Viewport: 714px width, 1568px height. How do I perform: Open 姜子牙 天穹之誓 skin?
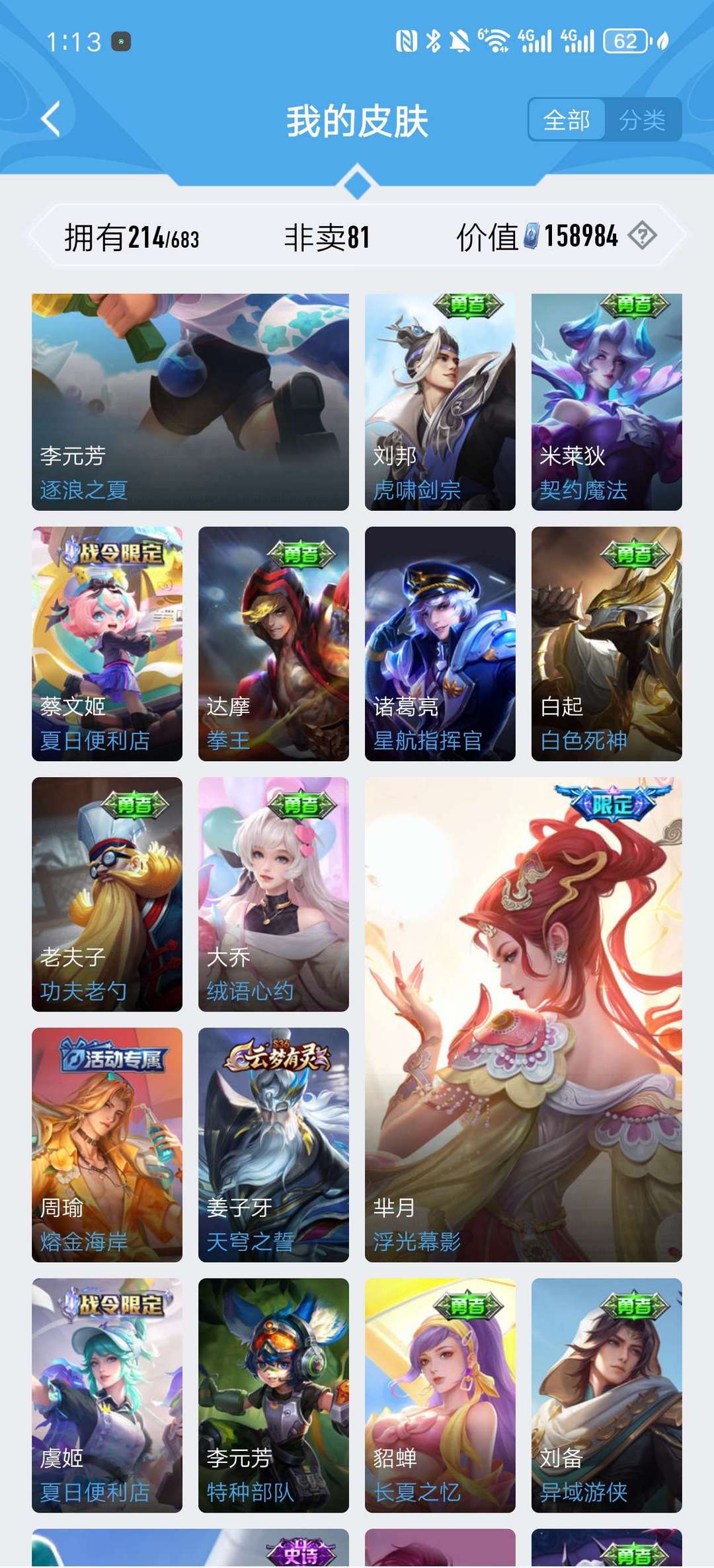point(274,1144)
